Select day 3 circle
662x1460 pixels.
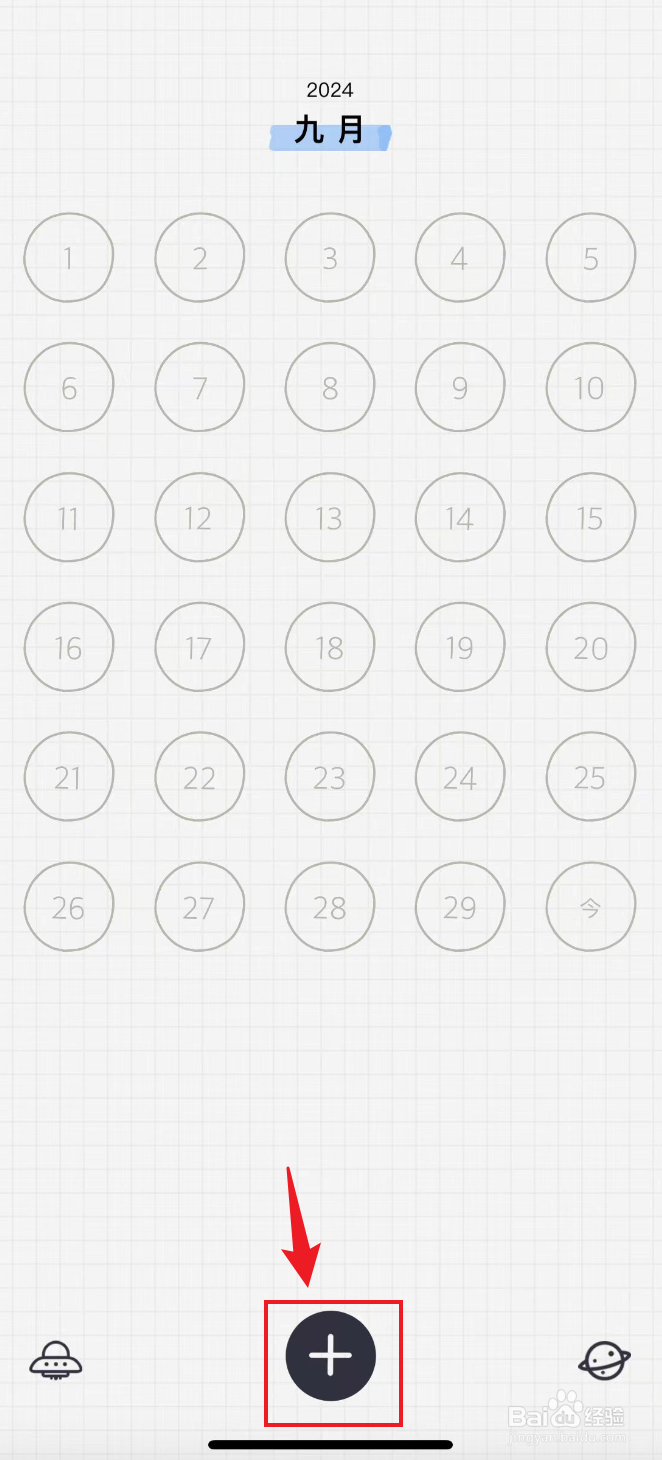[x=330, y=258]
